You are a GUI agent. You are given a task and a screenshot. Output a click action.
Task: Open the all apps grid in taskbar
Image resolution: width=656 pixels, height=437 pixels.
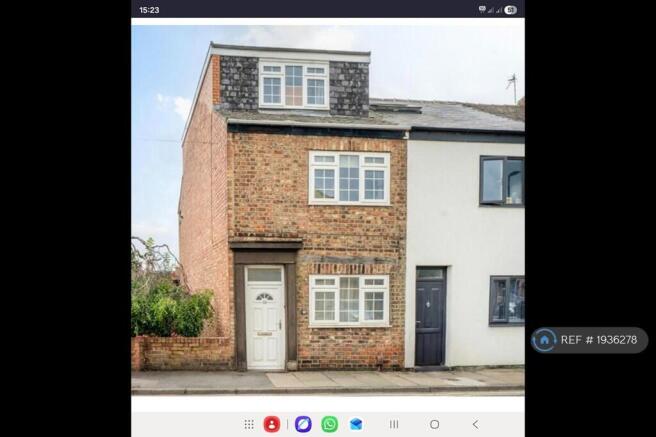pos(249,424)
